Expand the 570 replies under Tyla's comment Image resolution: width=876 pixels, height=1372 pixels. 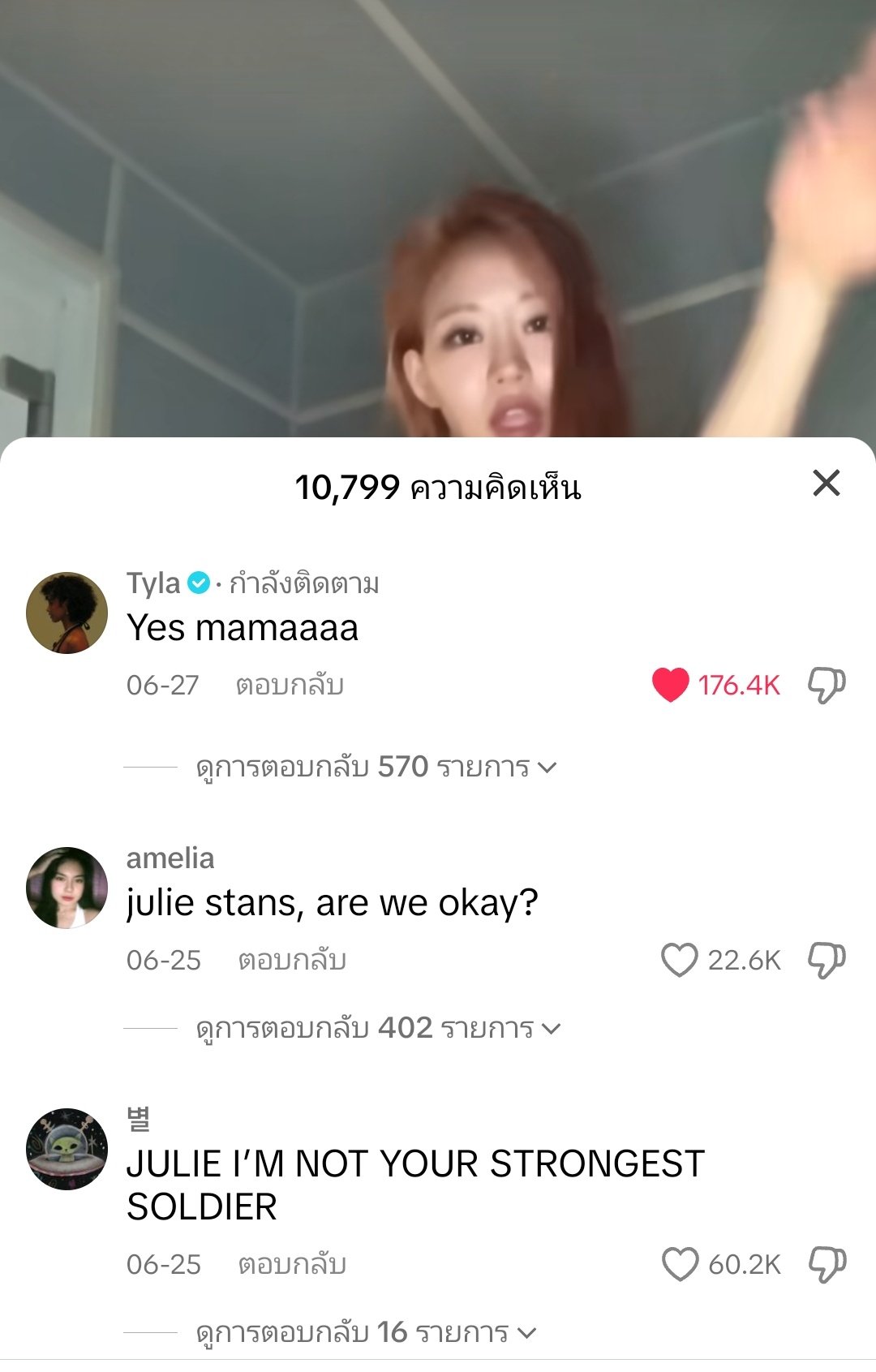point(376,767)
